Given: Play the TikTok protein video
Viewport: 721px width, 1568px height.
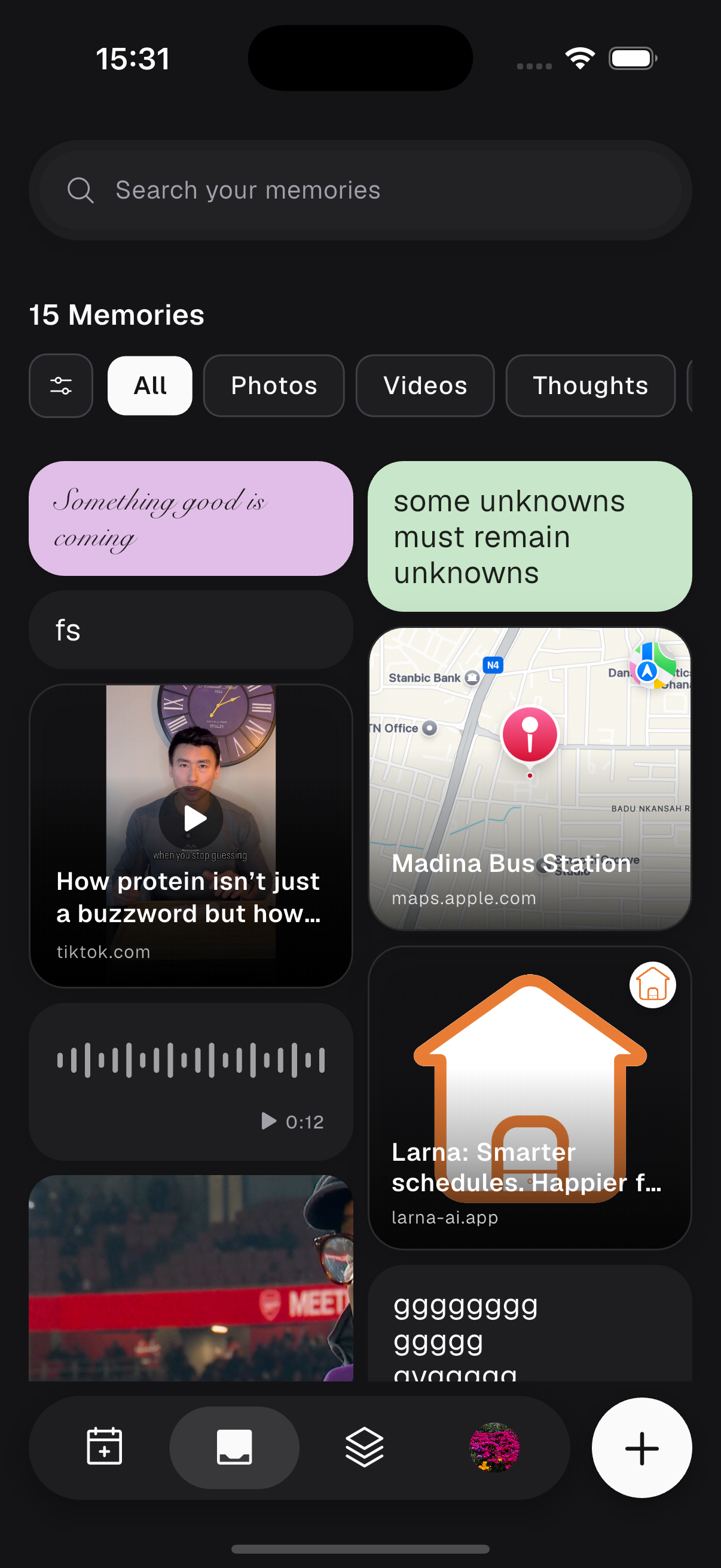Looking at the screenshot, I should pos(192,818).
